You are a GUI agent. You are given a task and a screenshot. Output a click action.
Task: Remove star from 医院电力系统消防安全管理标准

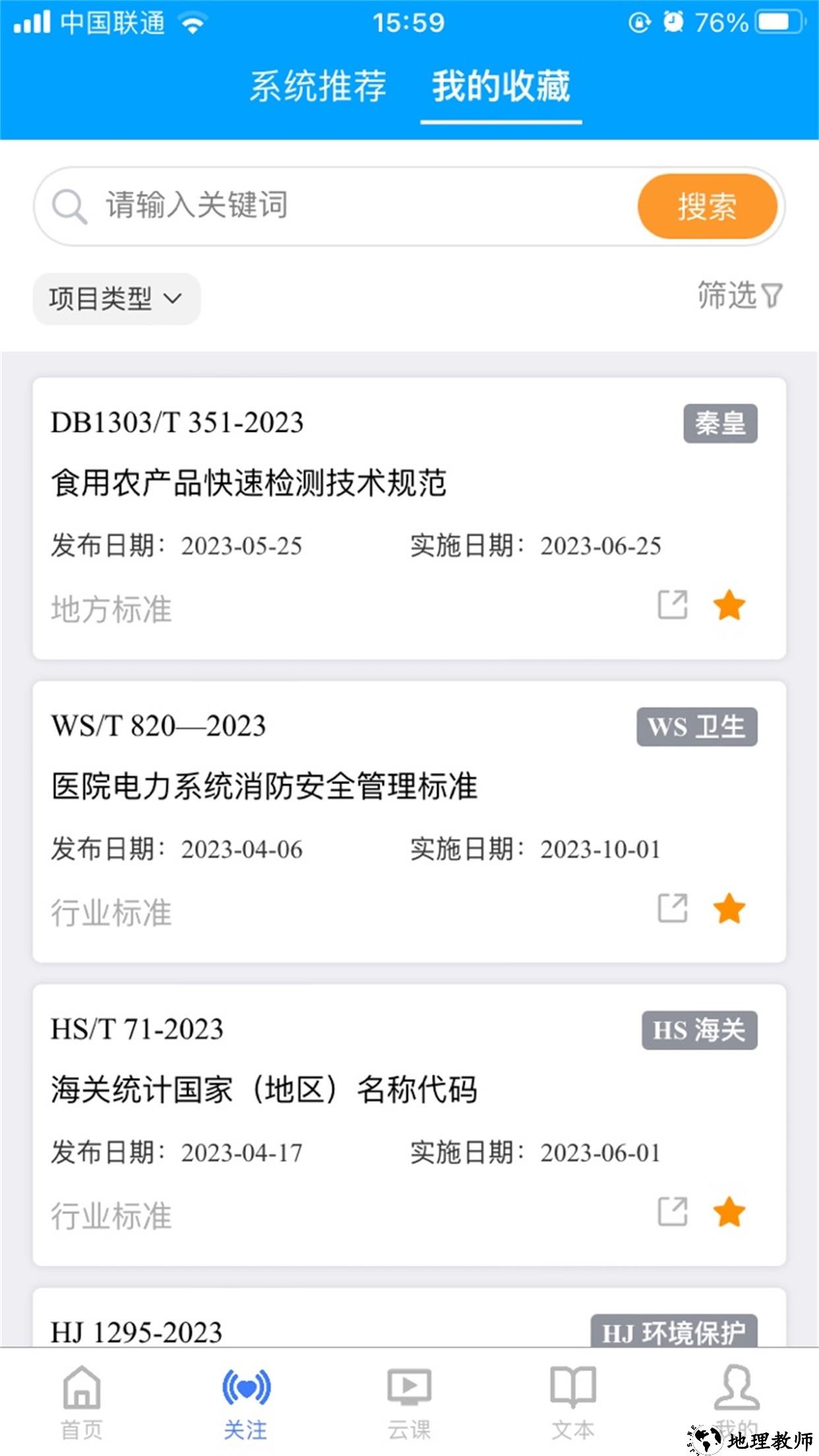click(x=729, y=909)
